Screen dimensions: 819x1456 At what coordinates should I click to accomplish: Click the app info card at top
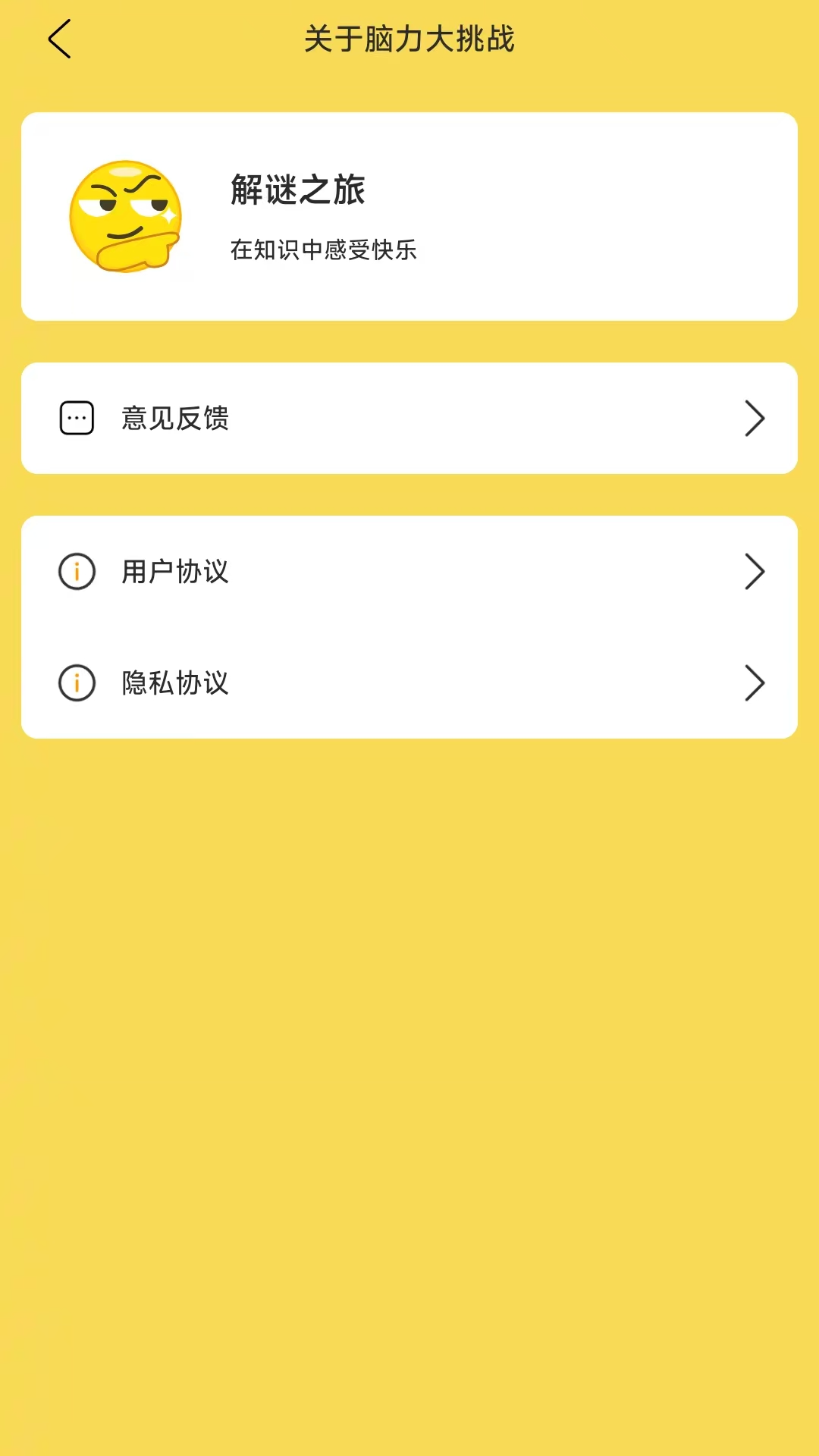[x=409, y=215]
